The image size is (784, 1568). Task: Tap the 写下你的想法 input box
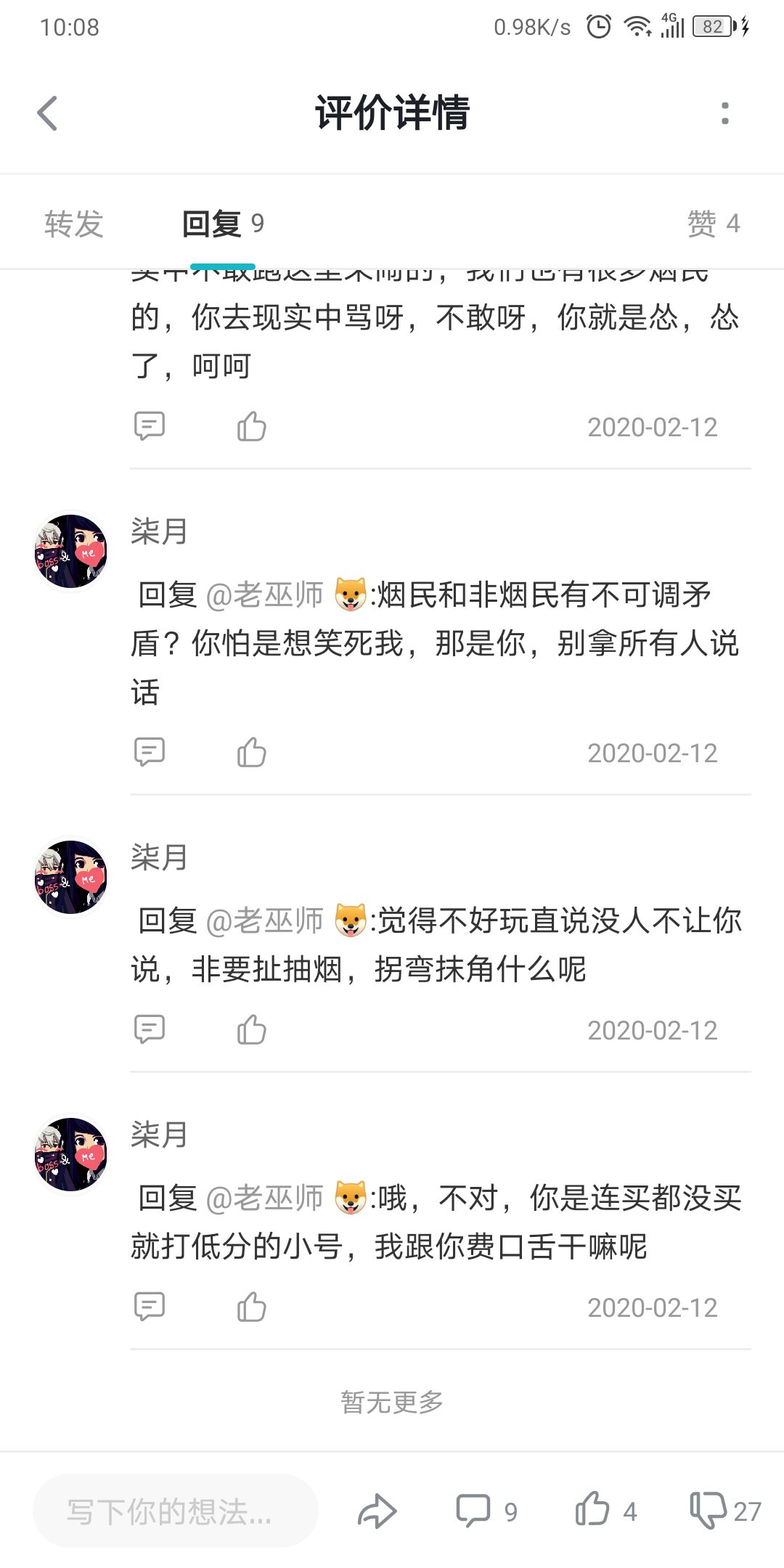(176, 1511)
